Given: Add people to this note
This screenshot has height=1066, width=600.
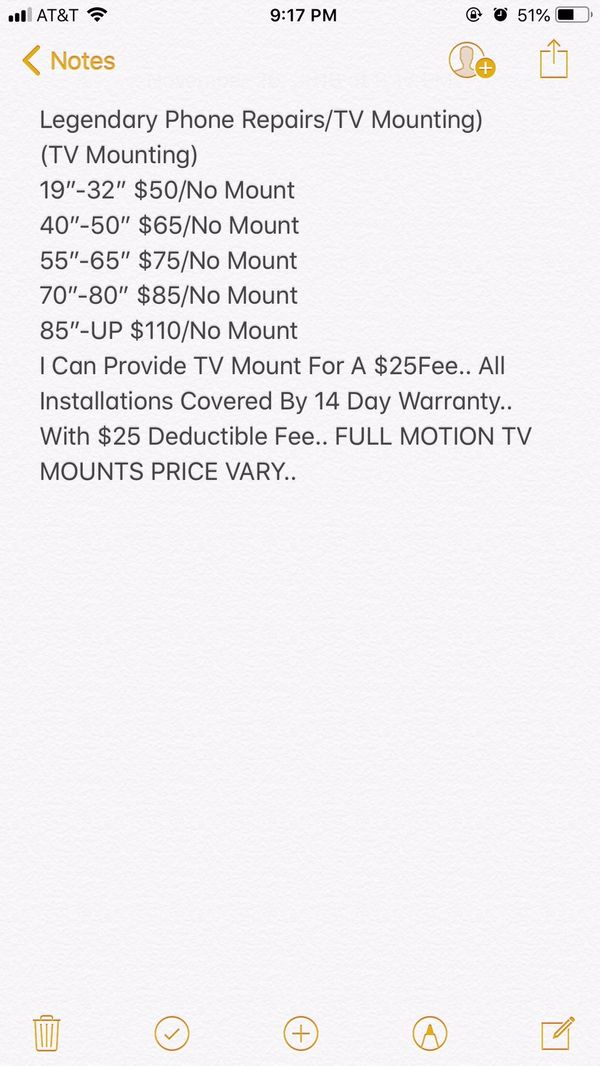Looking at the screenshot, I should tap(471, 61).
